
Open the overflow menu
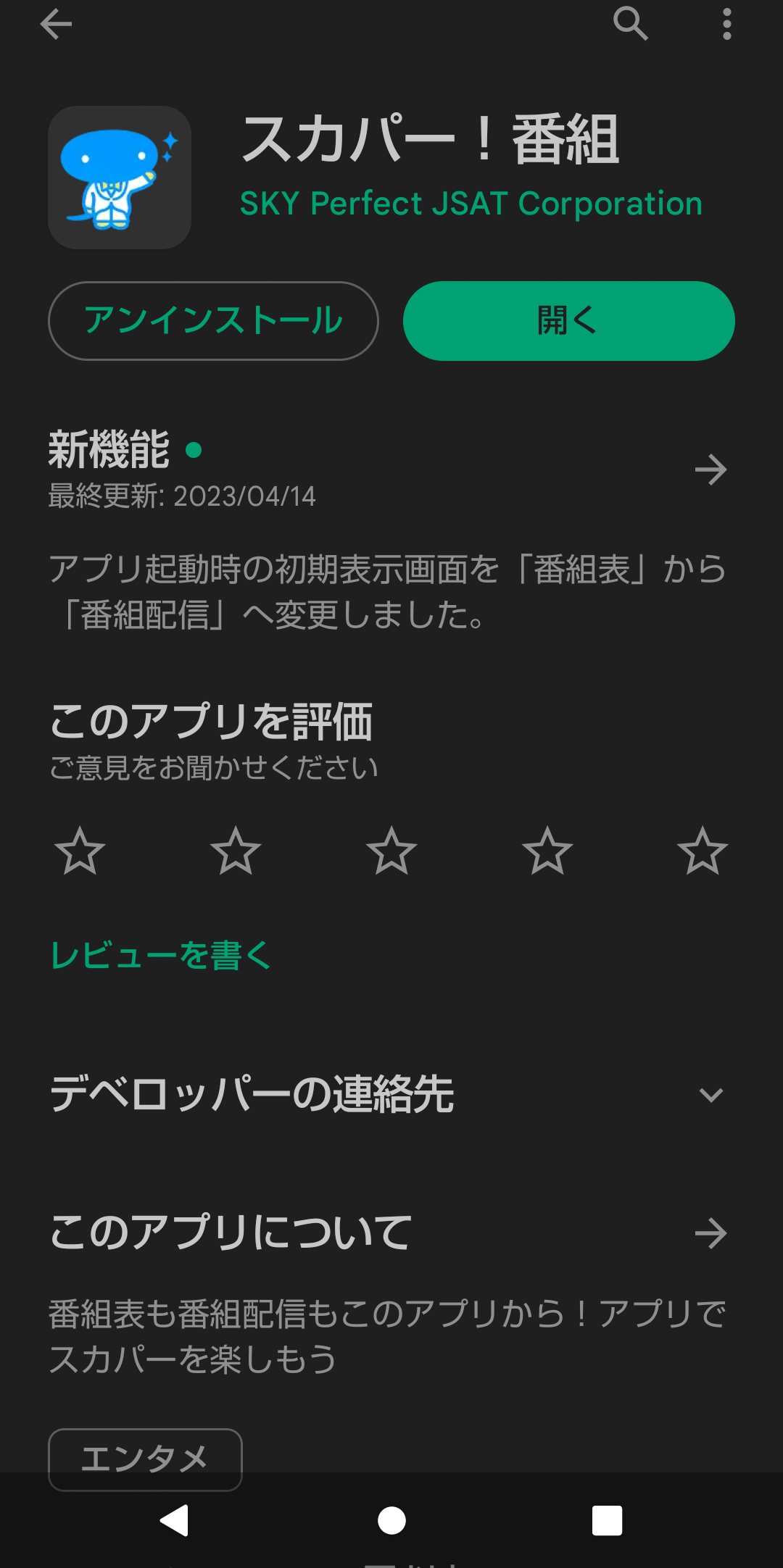coord(726,24)
